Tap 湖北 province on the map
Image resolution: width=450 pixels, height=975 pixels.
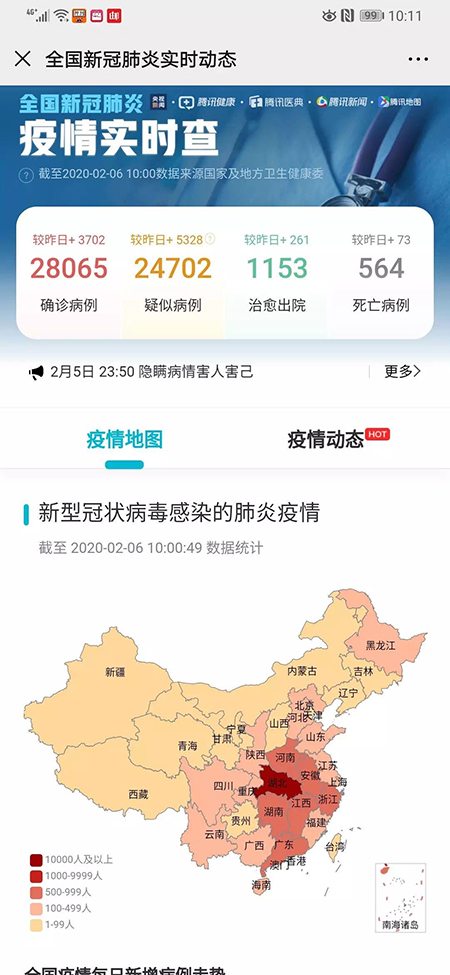pos(277,783)
